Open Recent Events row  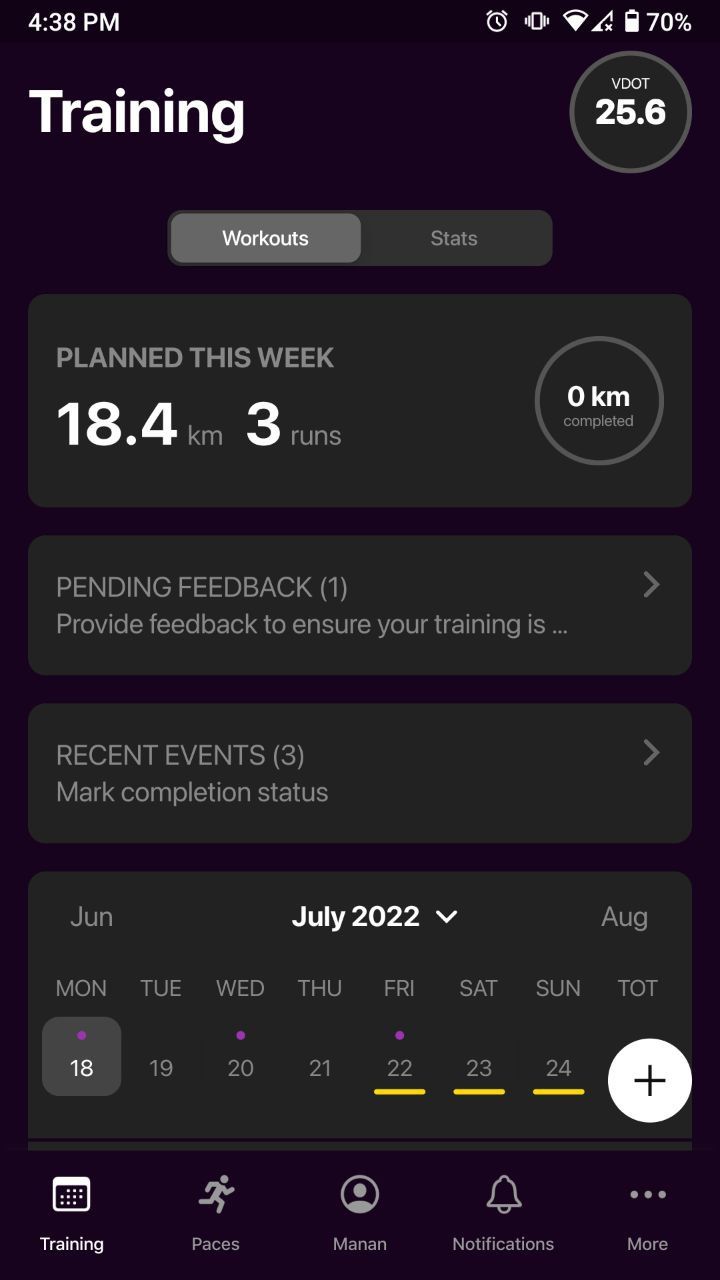click(360, 773)
